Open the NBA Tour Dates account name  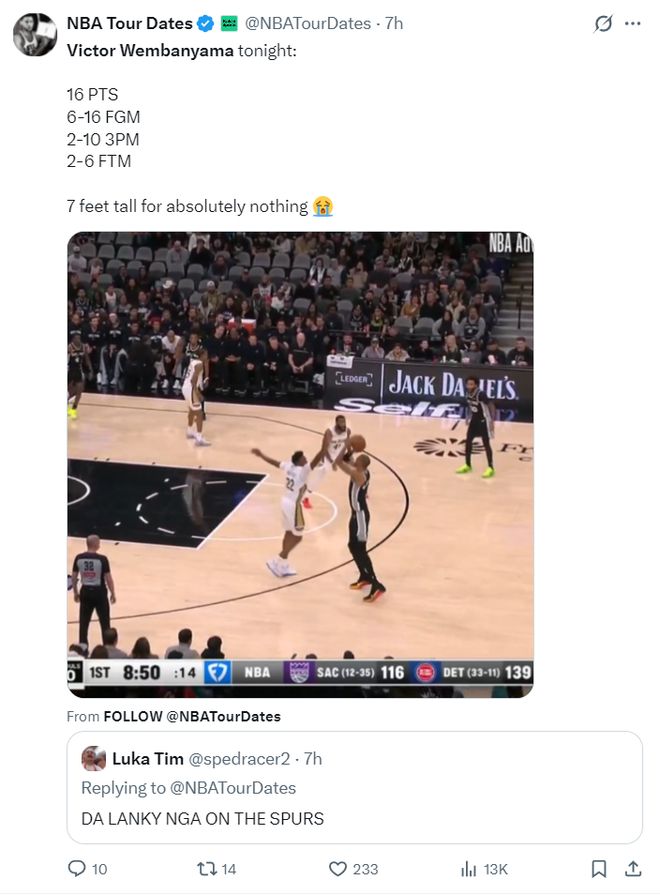129,23
